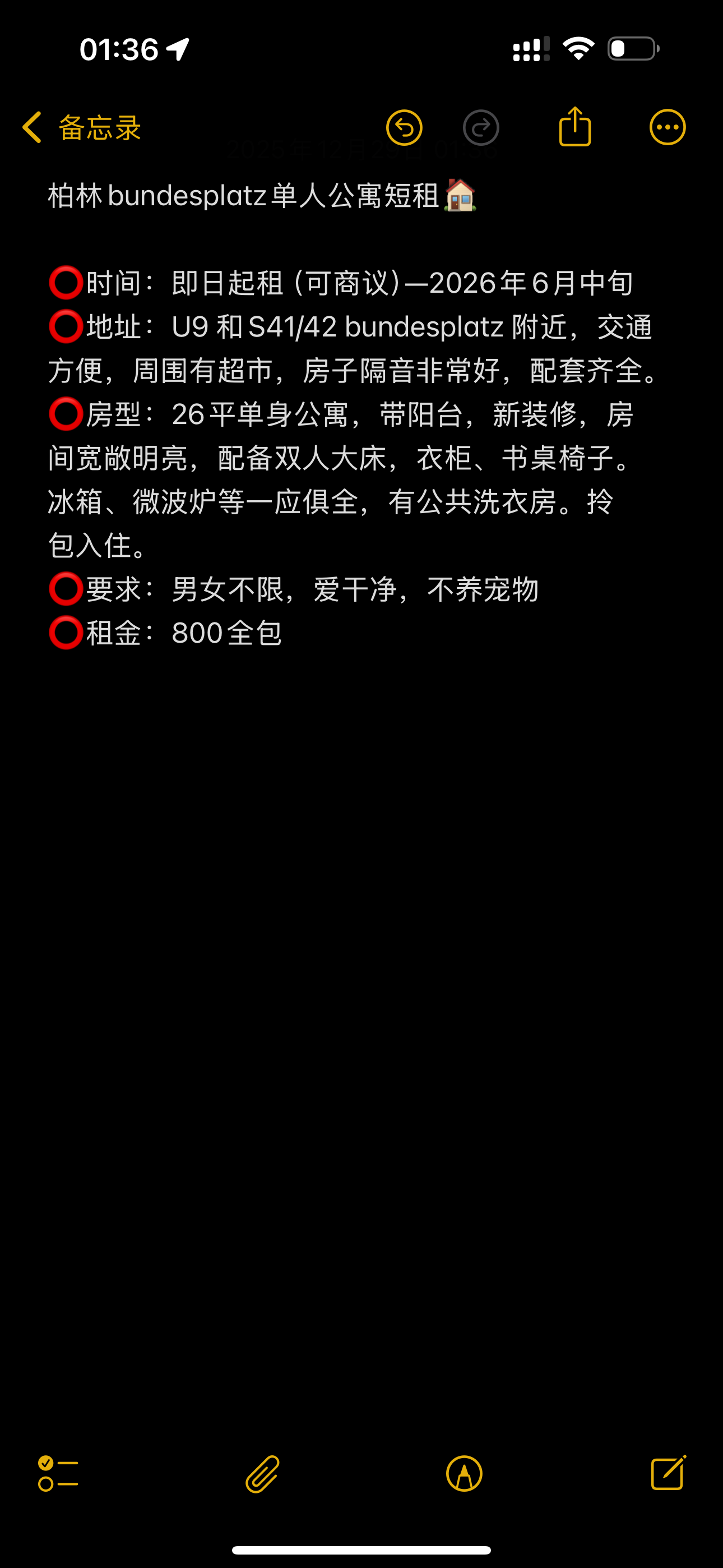This screenshot has width=723, height=1568.
Task: Undo the last edit
Action: click(x=404, y=128)
